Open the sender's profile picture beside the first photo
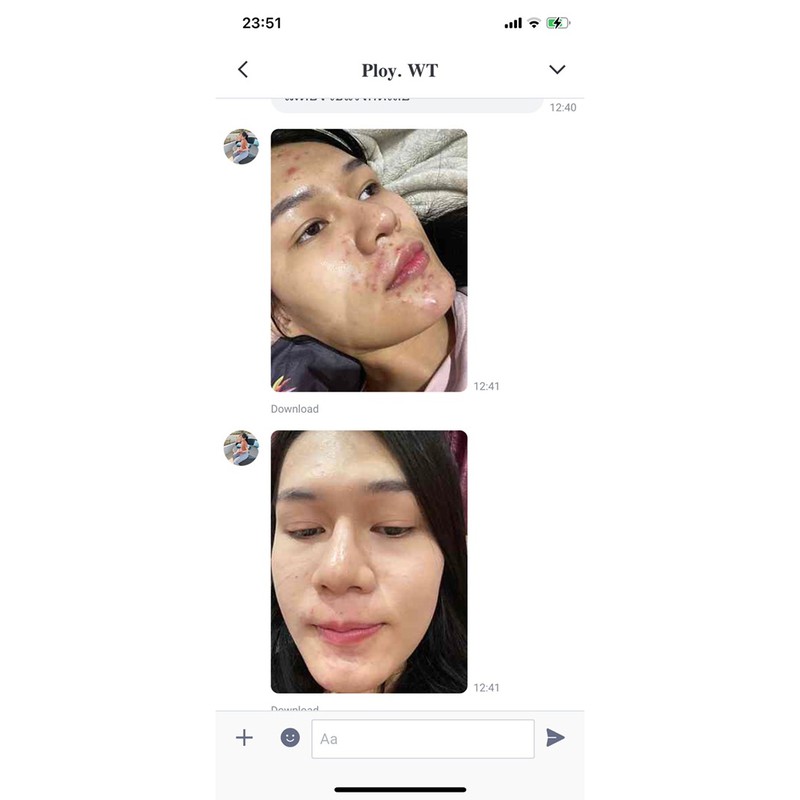This screenshot has width=800, height=800. [x=241, y=146]
